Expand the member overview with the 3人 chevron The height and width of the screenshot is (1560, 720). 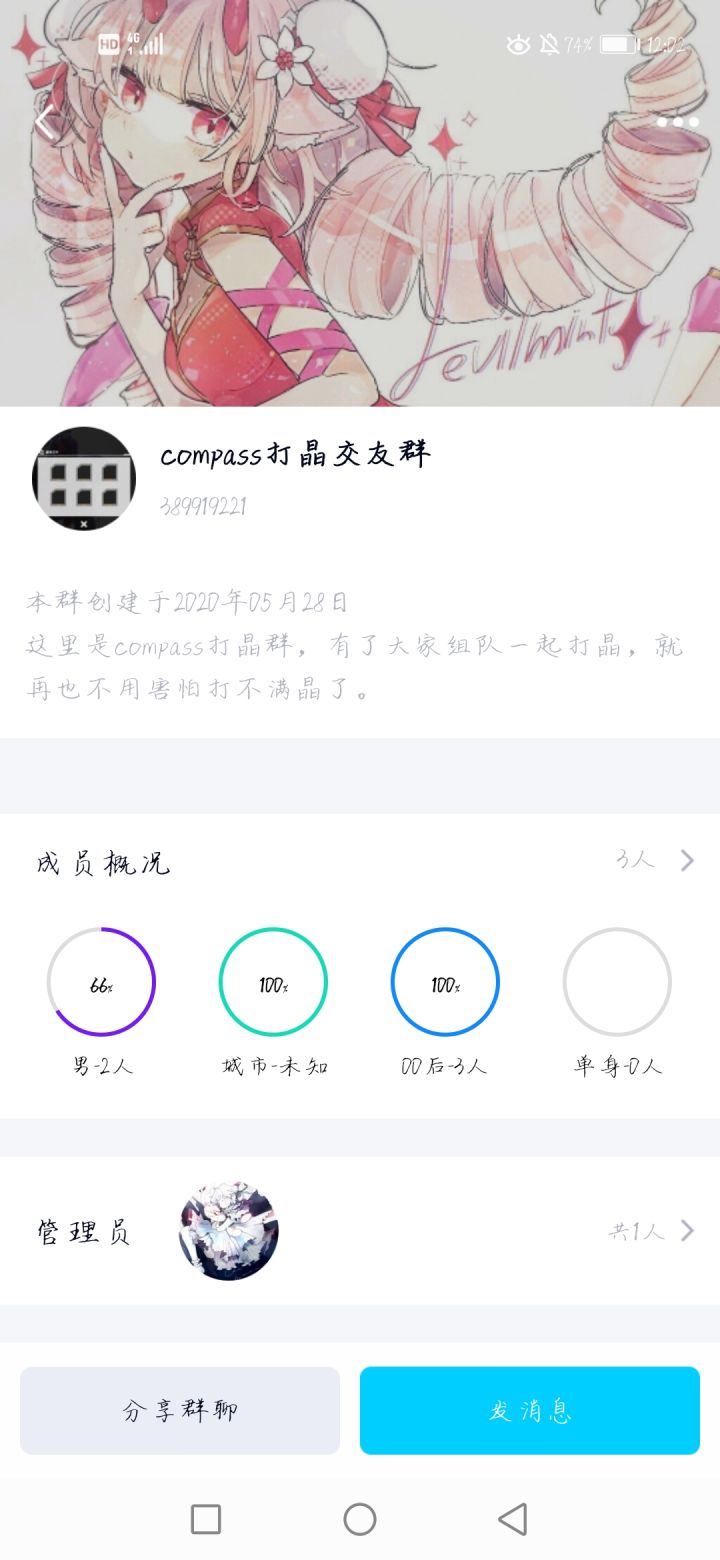[x=686, y=859]
